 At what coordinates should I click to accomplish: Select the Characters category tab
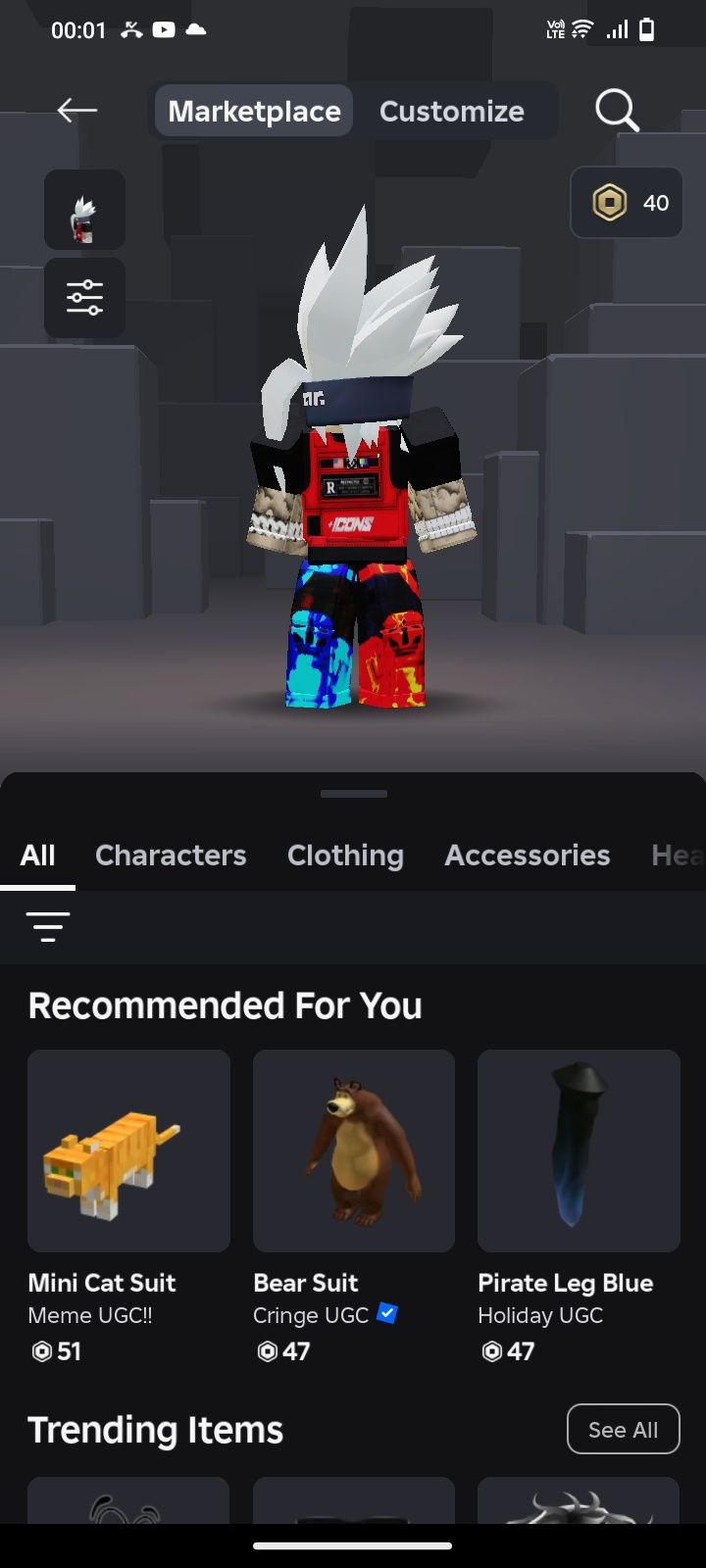[171, 855]
